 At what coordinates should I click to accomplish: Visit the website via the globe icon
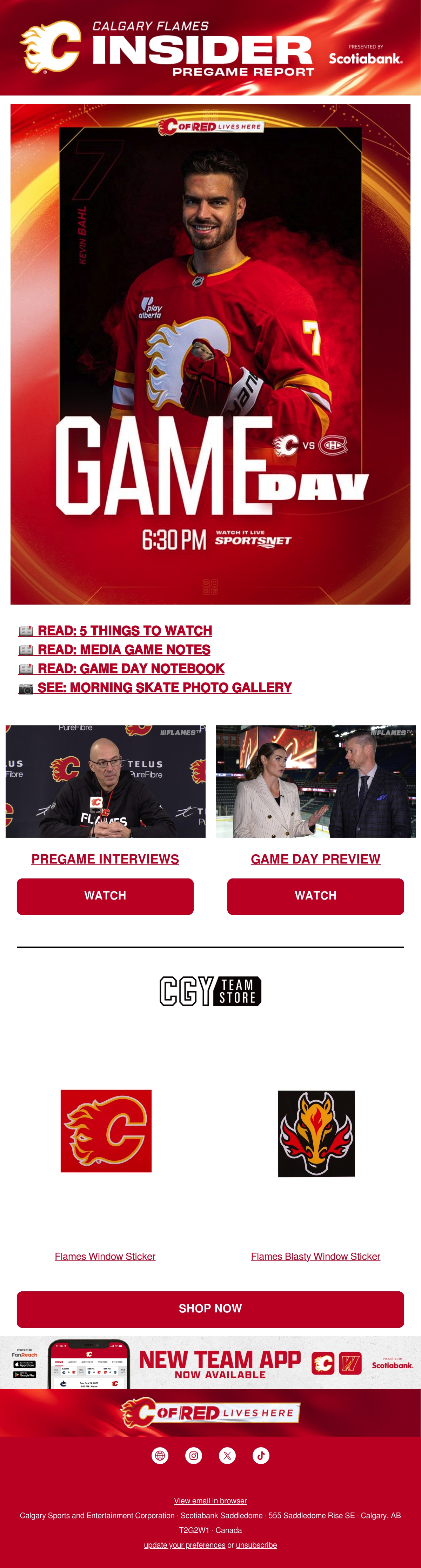pos(160,1455)
